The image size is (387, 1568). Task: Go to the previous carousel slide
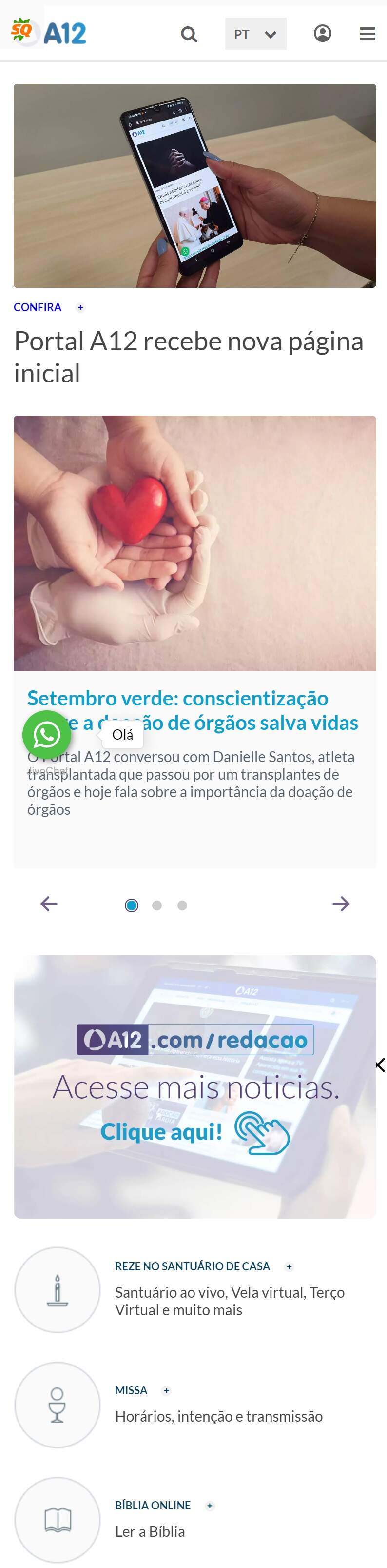tap(49, 904)
